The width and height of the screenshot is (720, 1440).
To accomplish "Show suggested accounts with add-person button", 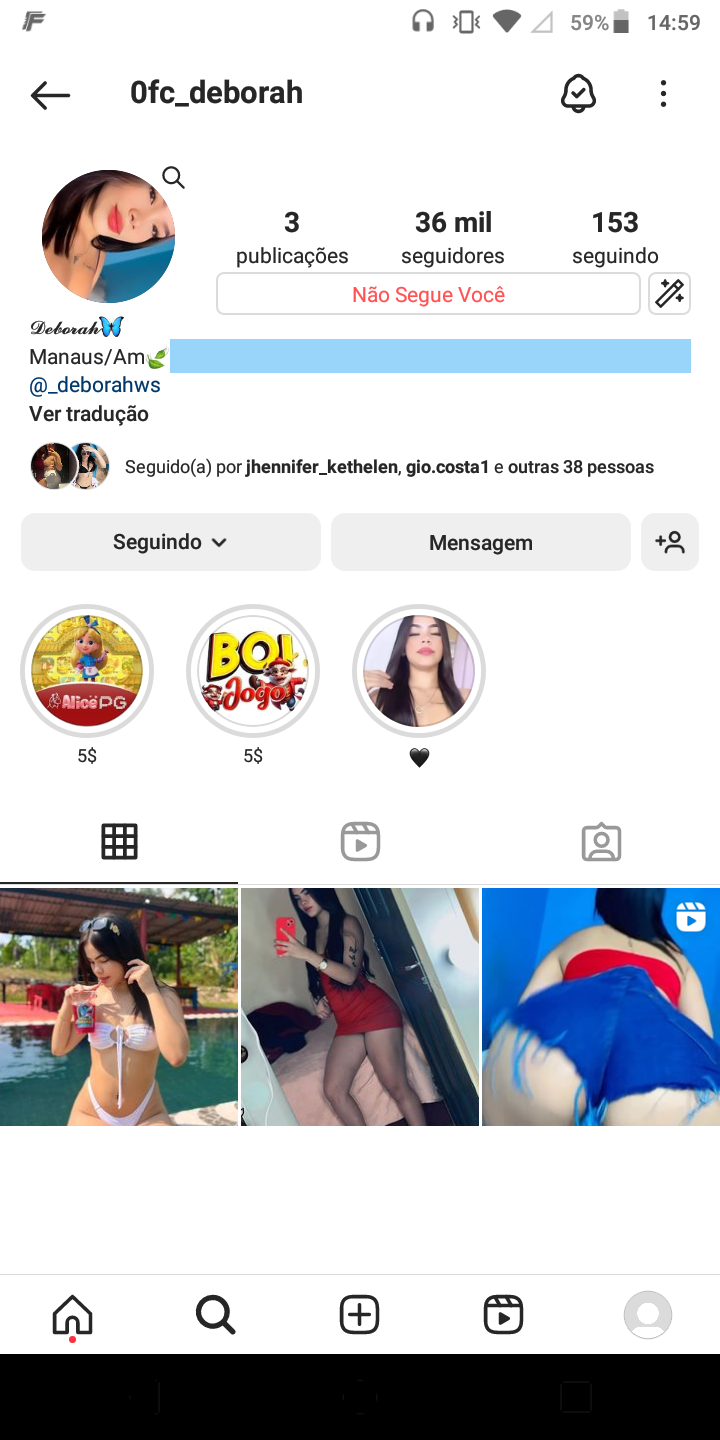I will [669, 542].
